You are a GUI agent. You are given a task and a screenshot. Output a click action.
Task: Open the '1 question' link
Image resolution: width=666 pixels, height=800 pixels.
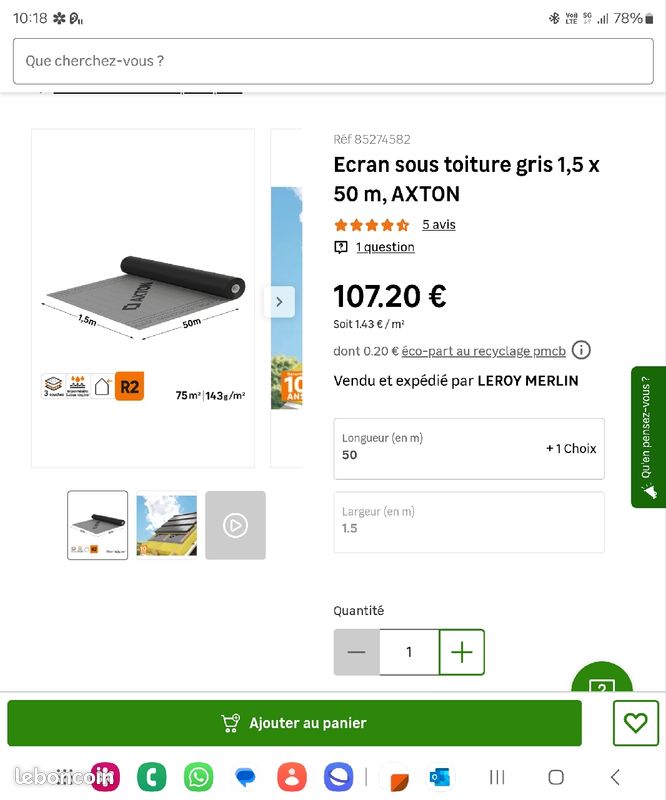(385, 247)
